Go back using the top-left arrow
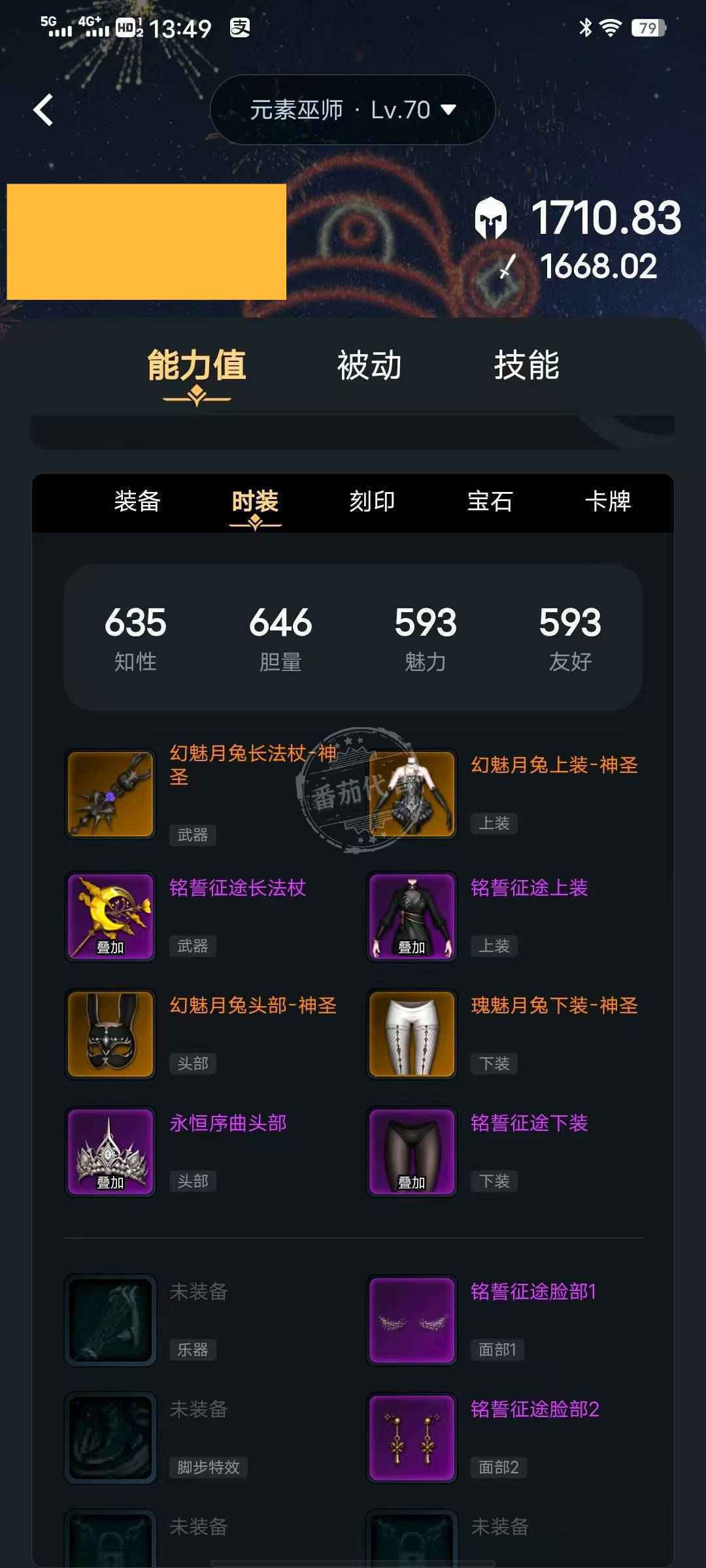706x1568 pixels. 43,110
